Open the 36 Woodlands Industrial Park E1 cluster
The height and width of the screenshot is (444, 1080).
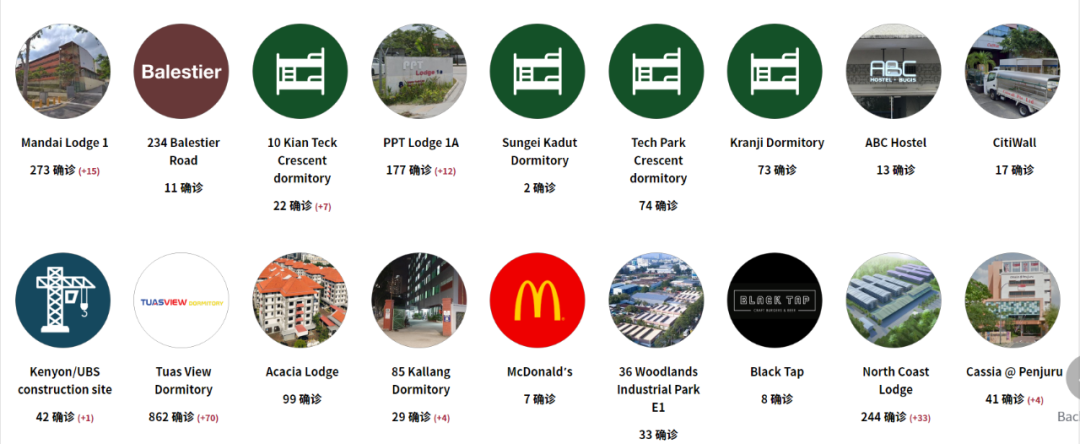tap(656, 300)
